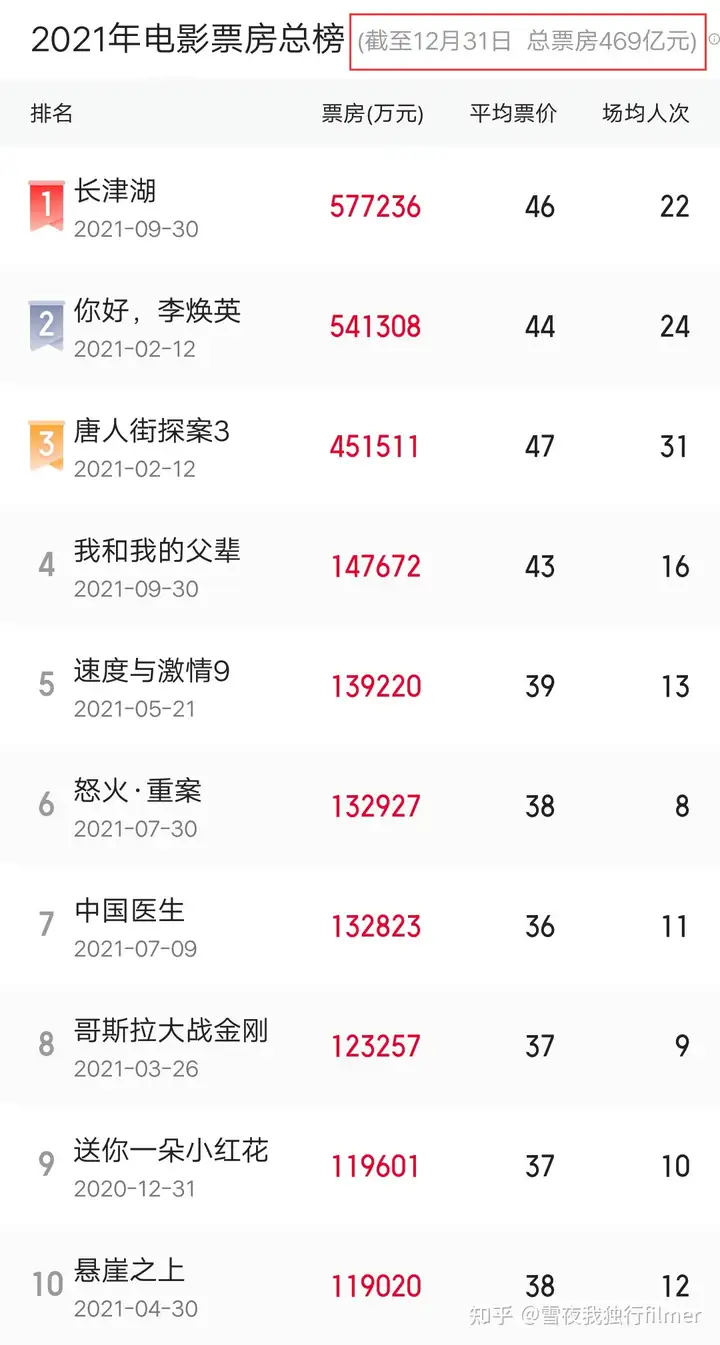The width and height of the screenshot is (720, 1345).
Task: Select the 送你一朵小红花 row
Action: pyautogui.click(x=360, y=1167)
